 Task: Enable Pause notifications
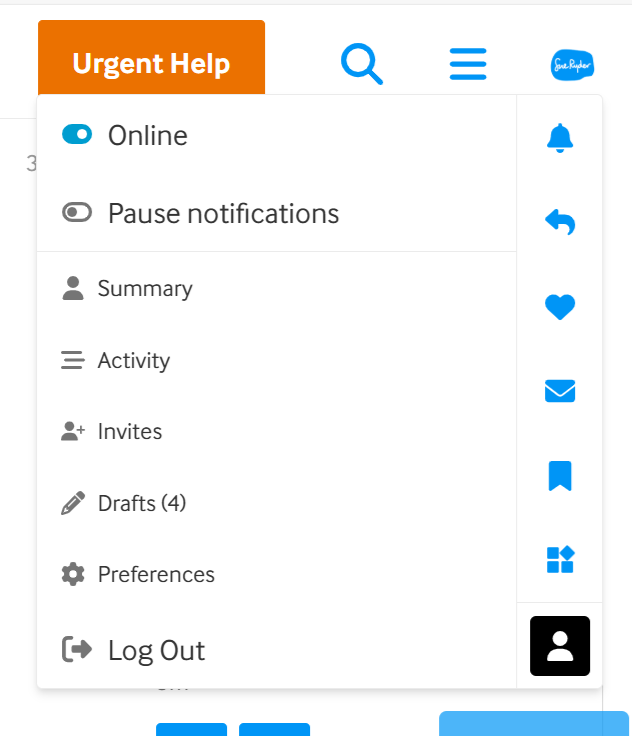pos(77,213)
